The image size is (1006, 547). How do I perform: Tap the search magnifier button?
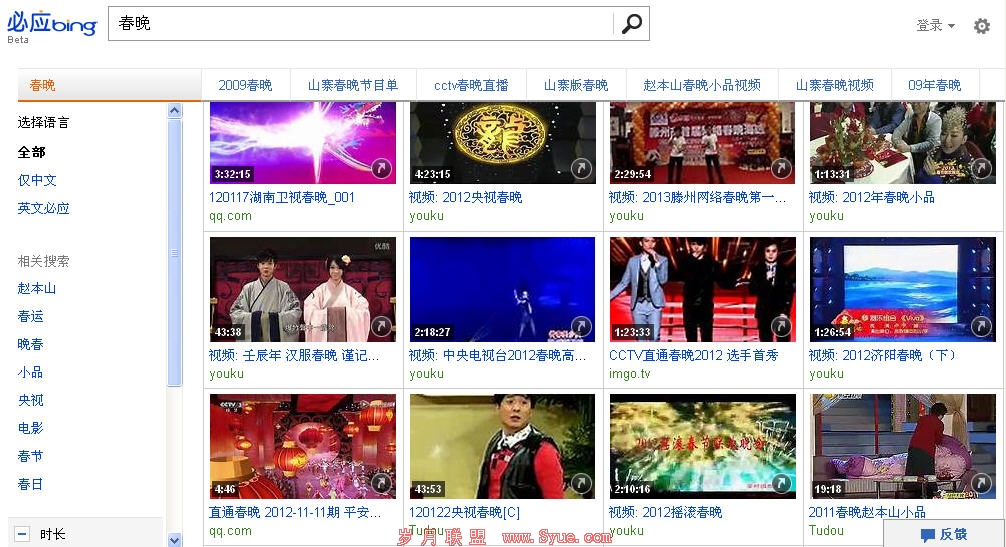pos(631,24)
